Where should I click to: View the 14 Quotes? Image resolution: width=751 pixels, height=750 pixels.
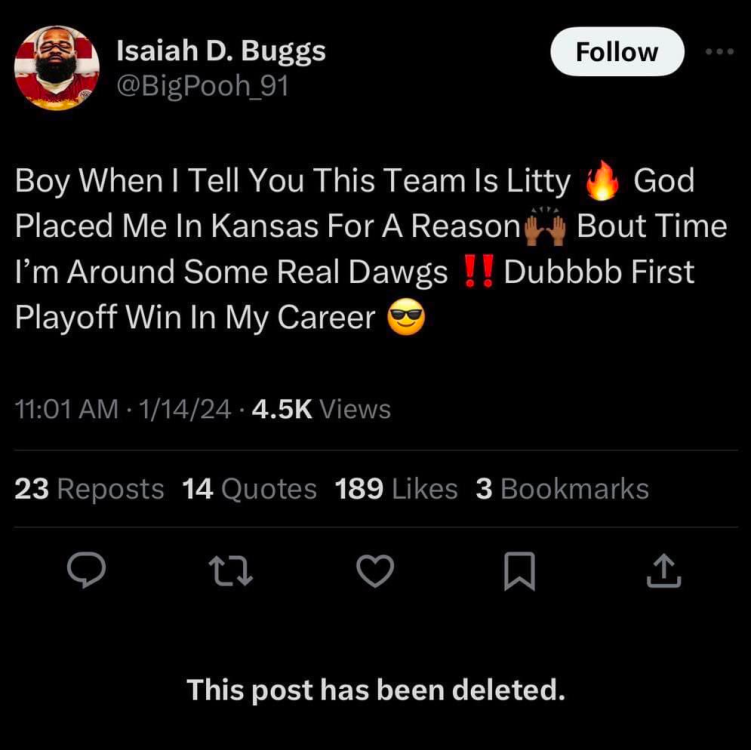[x=250, y=489]
